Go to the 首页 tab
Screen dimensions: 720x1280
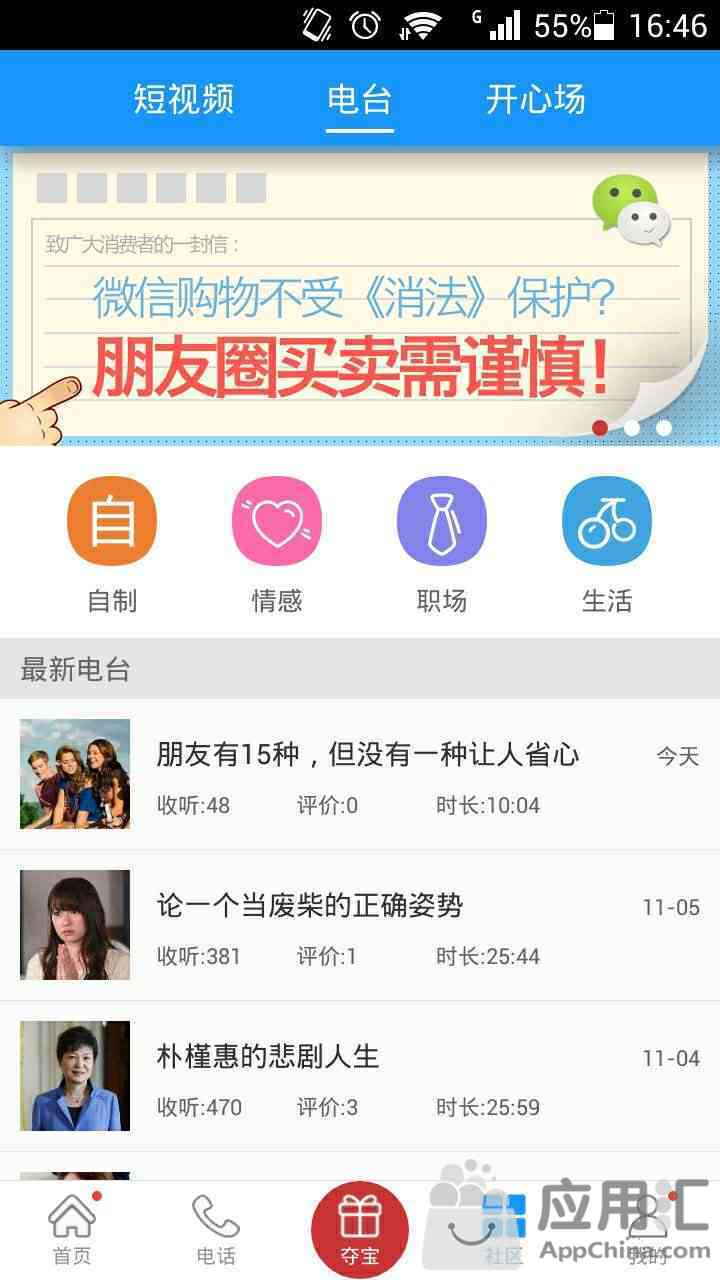click(x=72, y=1230)
